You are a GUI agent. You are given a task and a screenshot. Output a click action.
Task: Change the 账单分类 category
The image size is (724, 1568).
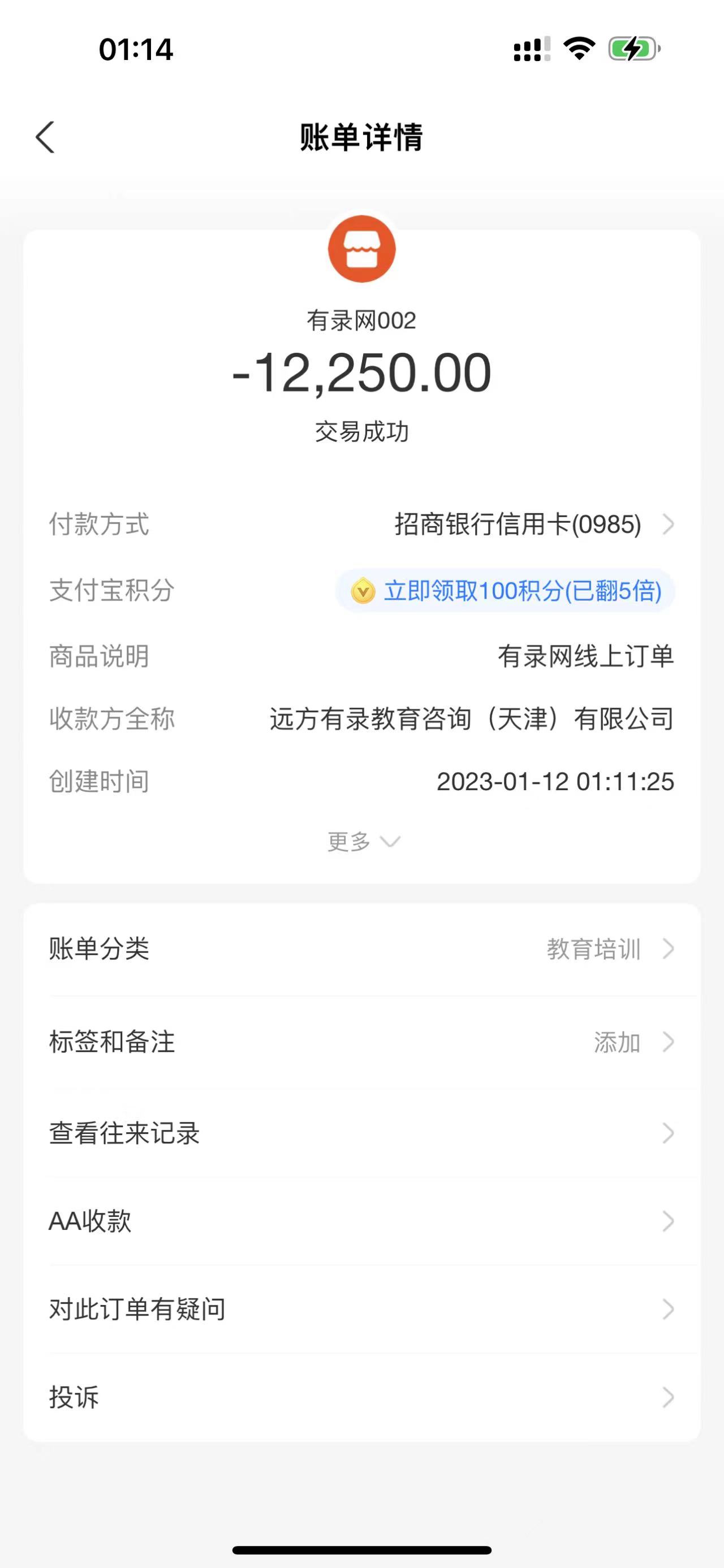click(361, 948)
